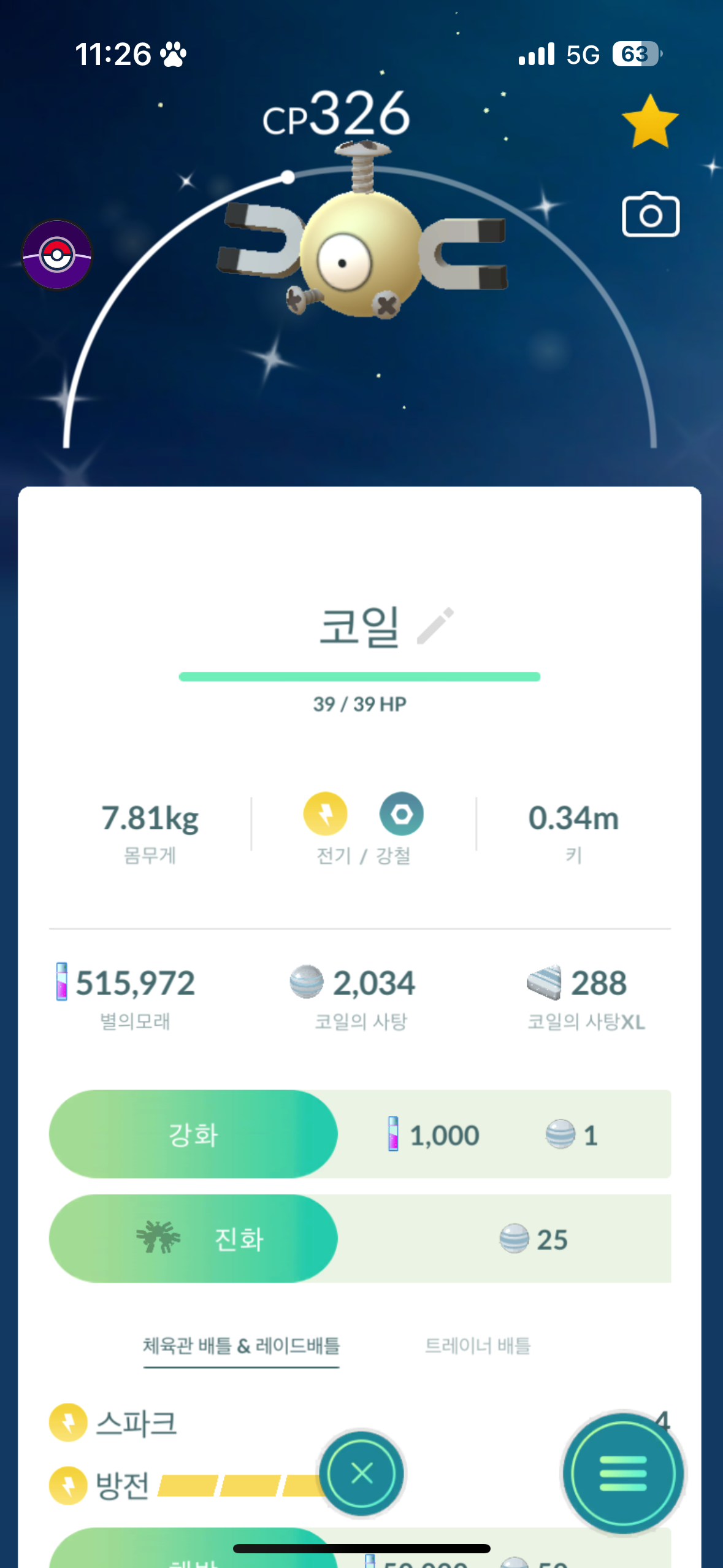Select the 체육관 배틀 & 레이드배틀 tab
Viewport: 723px width, 1568px height.
tap(241, 1345)
